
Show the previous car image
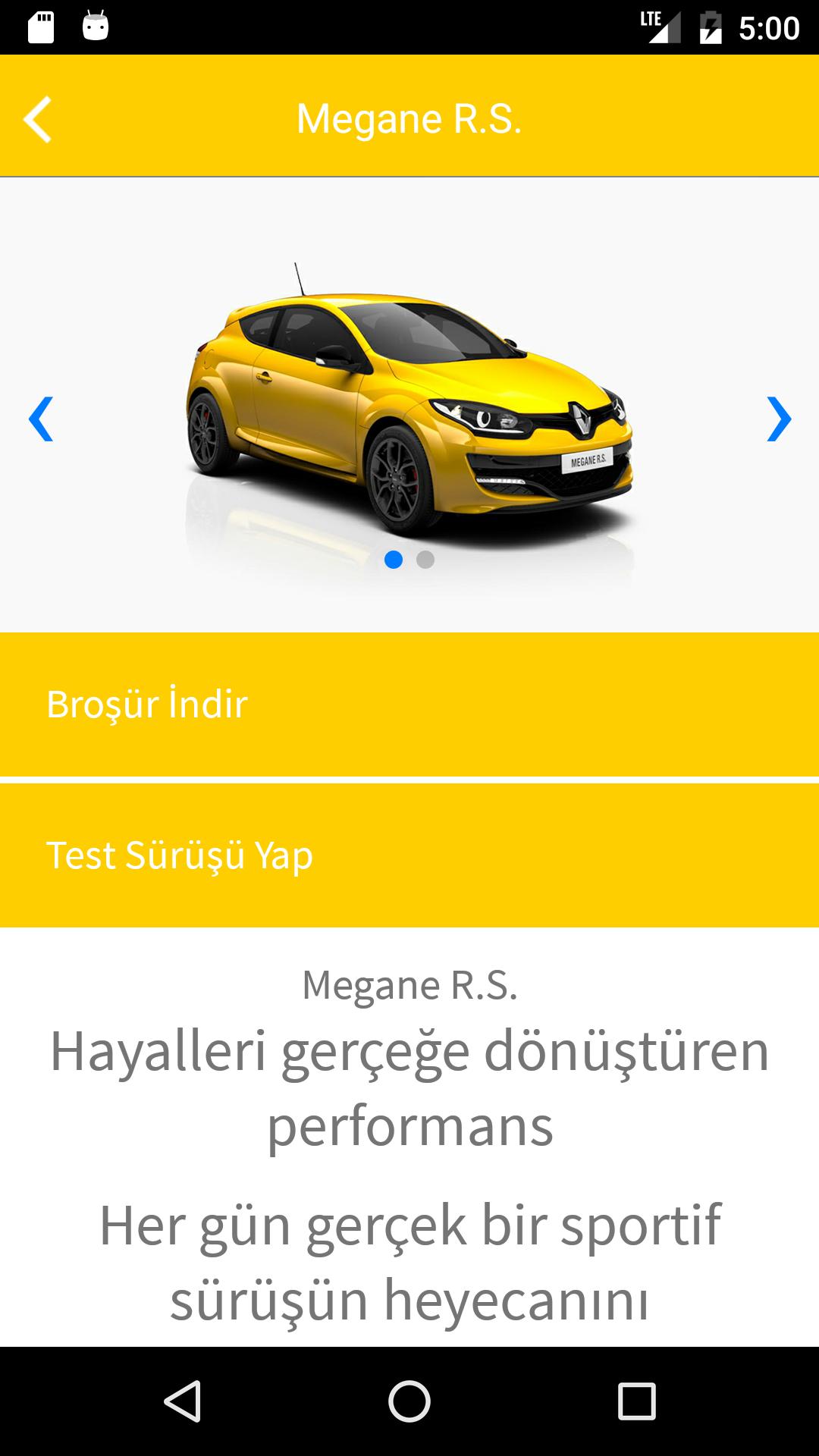coord(41,419)
